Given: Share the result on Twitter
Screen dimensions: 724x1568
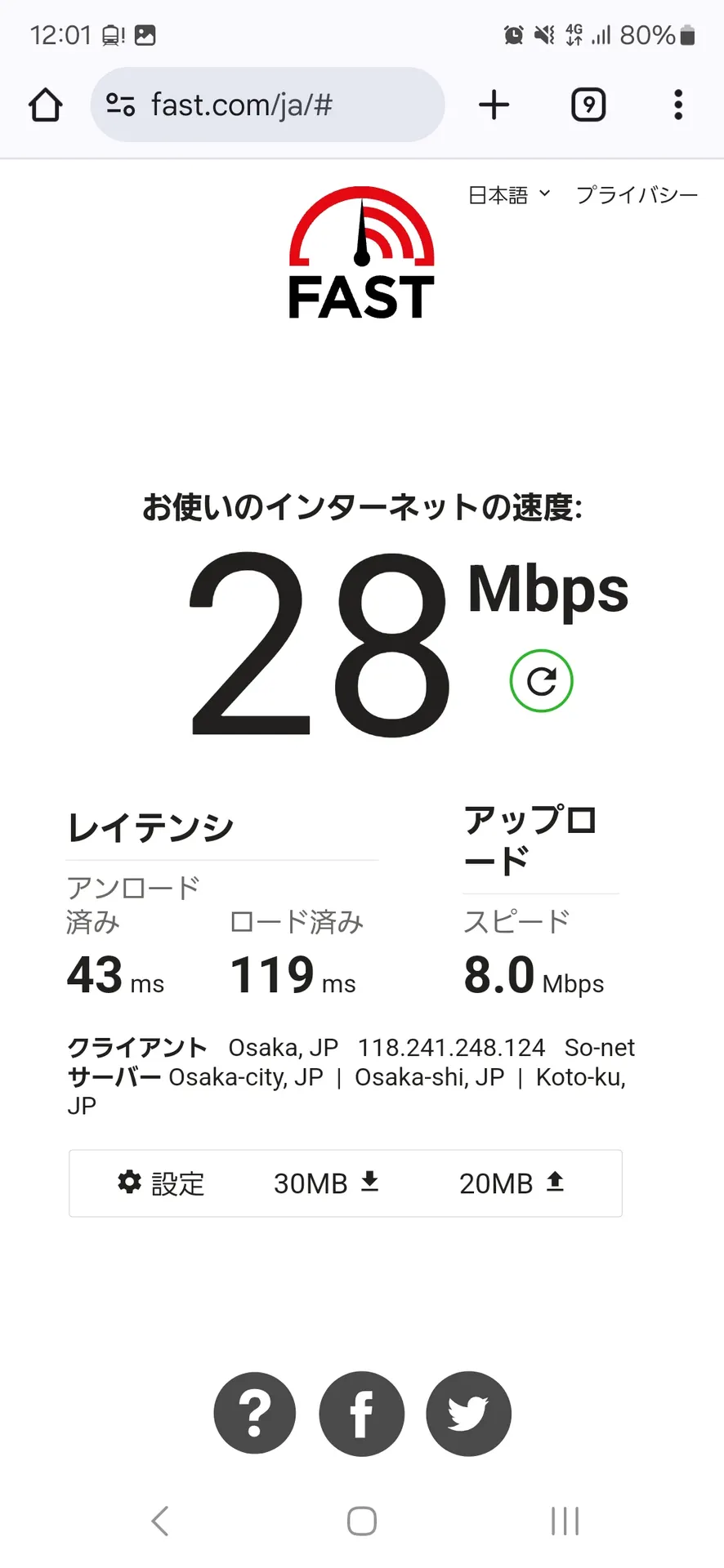Looking at the screenshot, I should [x=468, y=1413].
